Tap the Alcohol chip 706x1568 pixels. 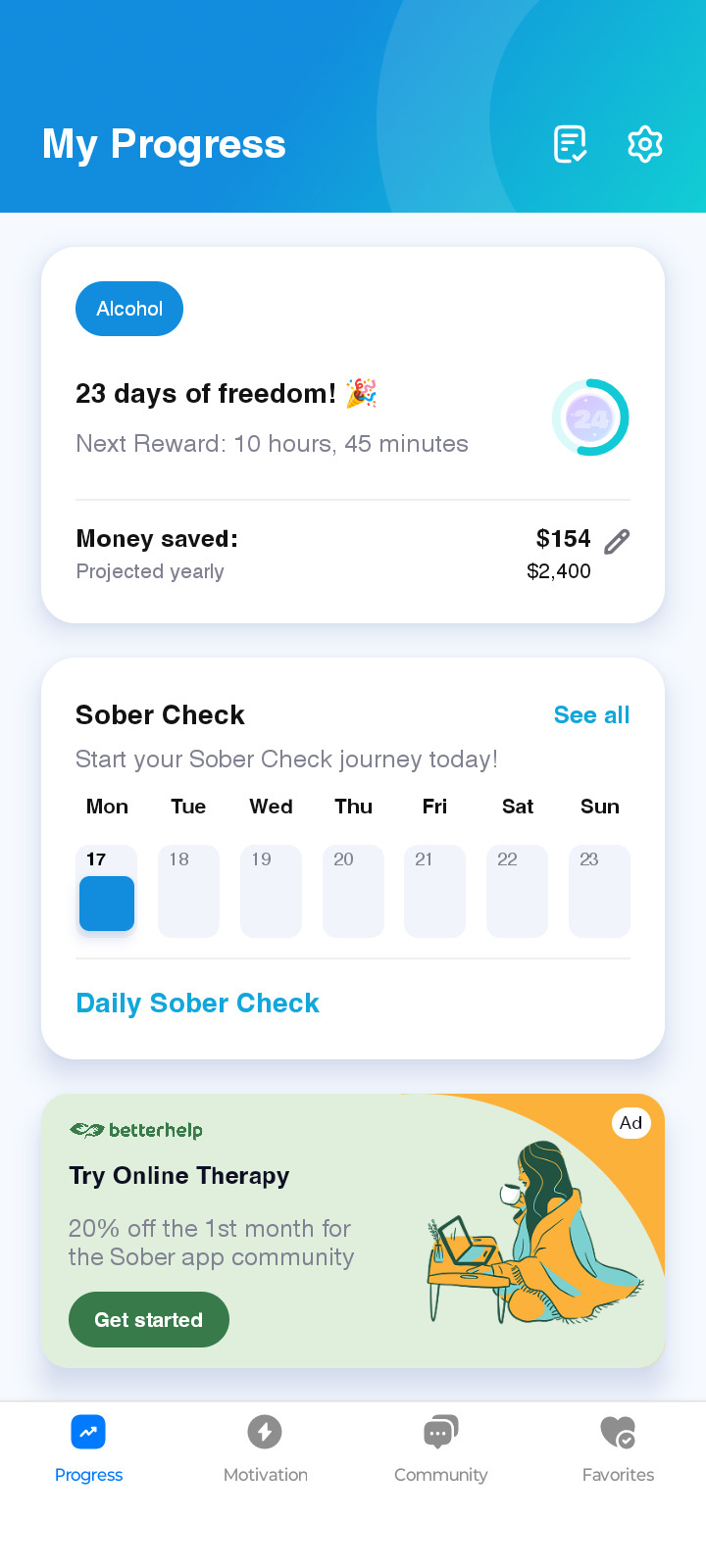129,309
